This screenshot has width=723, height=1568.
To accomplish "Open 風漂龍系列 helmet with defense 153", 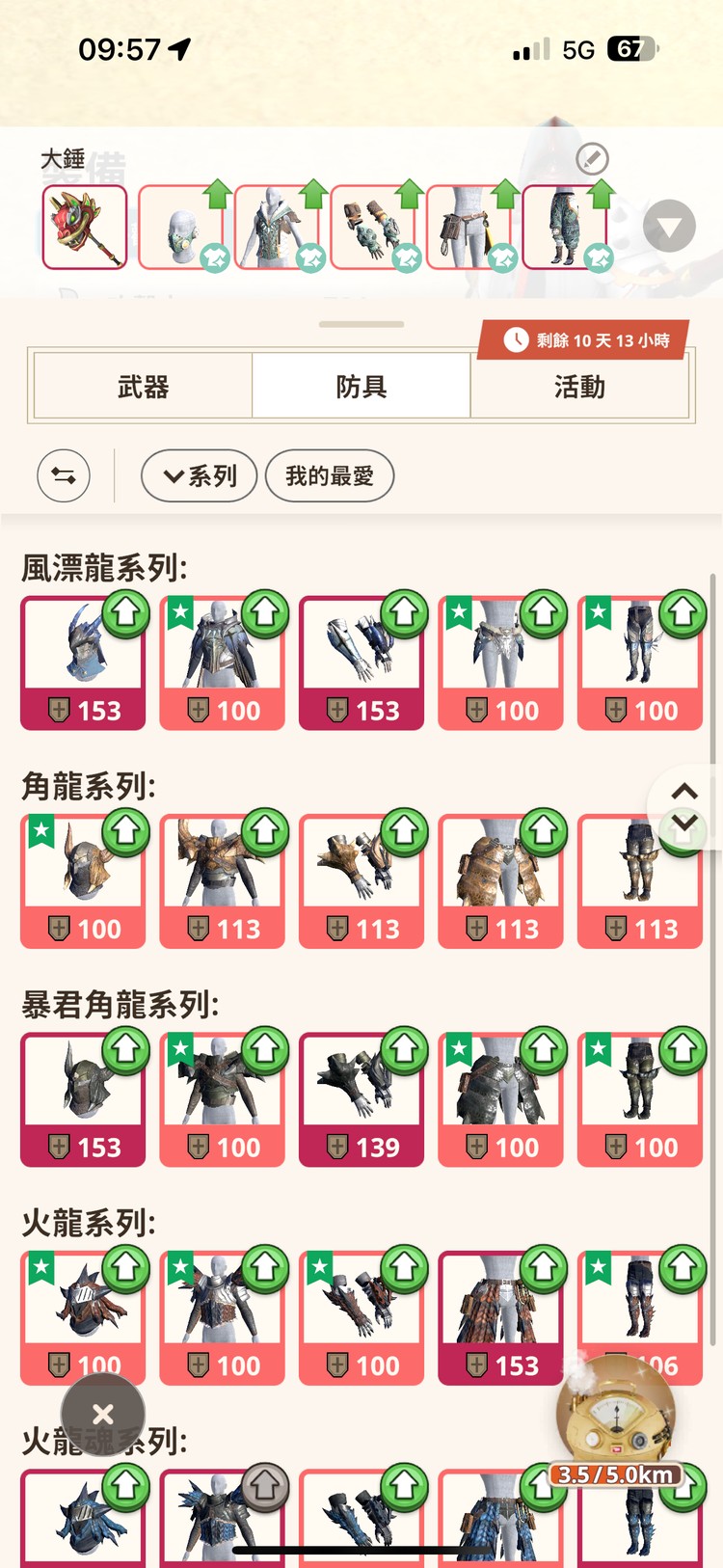I will pyautogui.click(x=83, y=662).
